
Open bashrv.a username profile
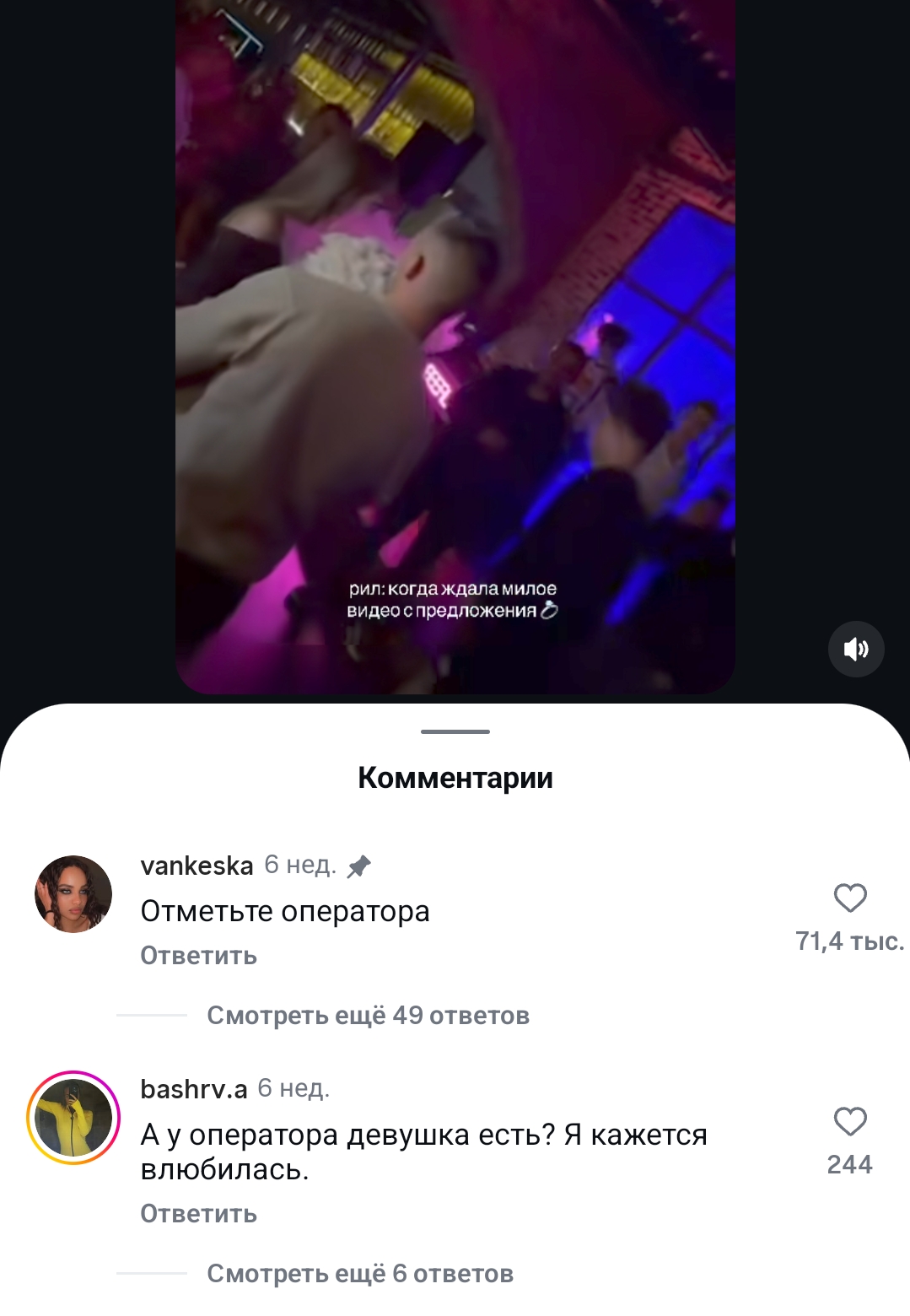(x=193, y=1089)
